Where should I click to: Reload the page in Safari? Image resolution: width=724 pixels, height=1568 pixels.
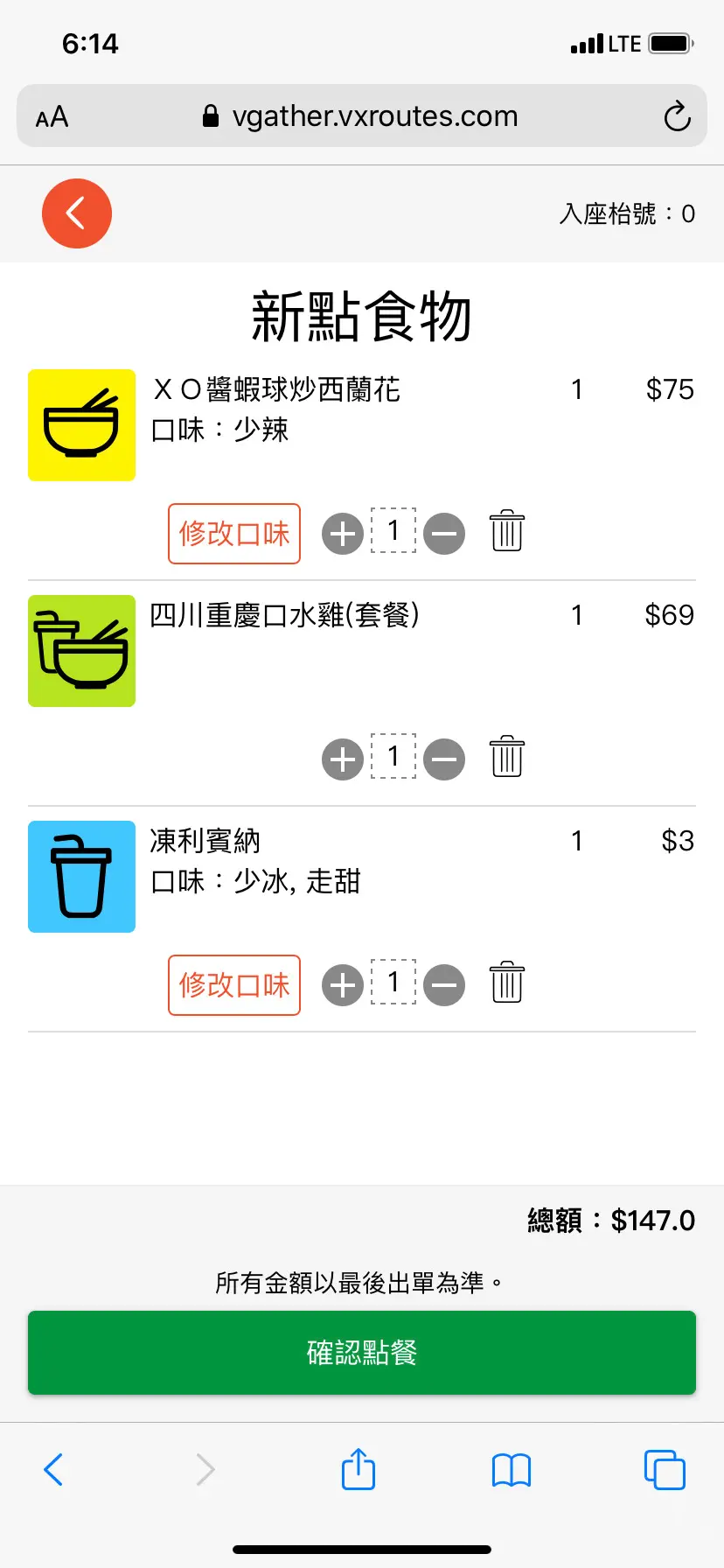point(677,116)
